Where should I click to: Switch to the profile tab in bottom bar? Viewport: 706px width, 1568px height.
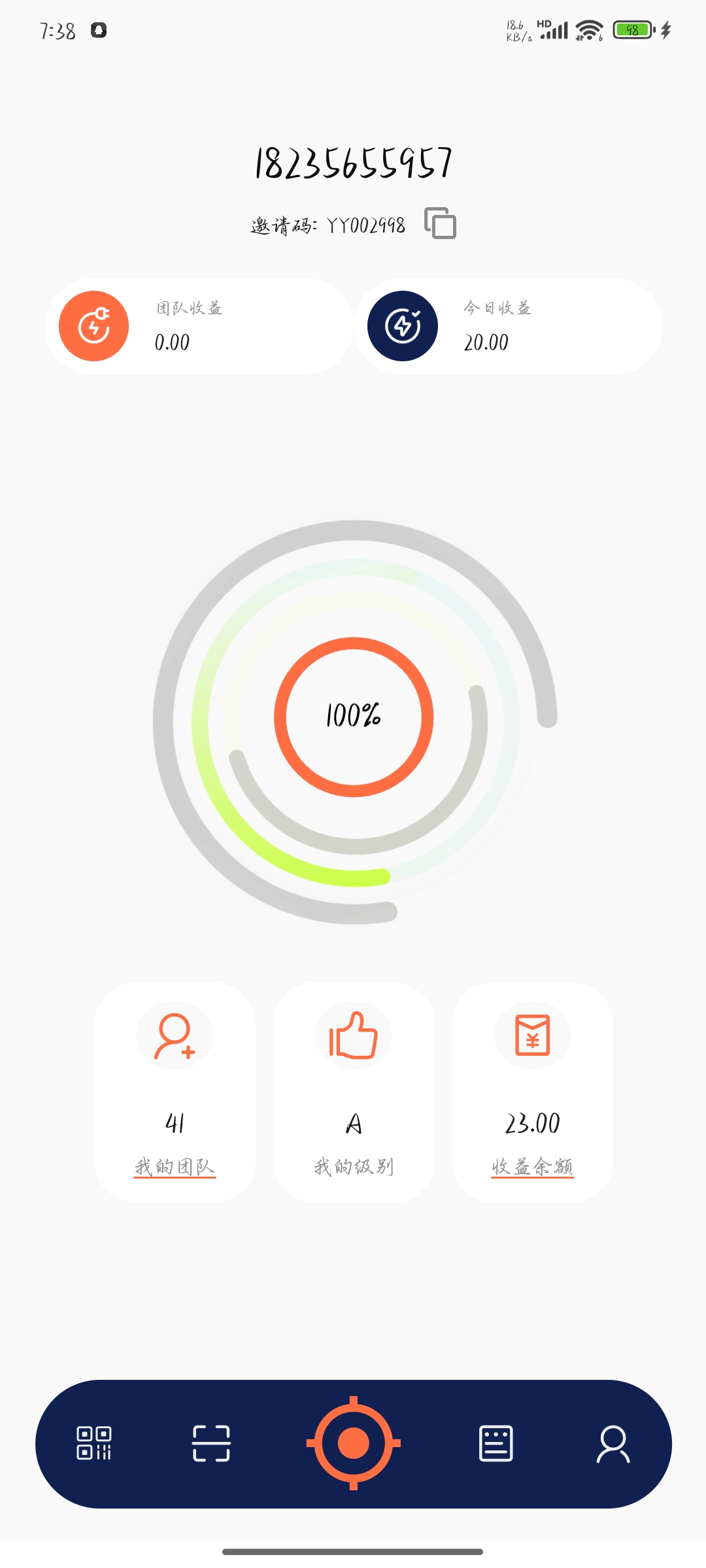click(x=613, y=1444)
